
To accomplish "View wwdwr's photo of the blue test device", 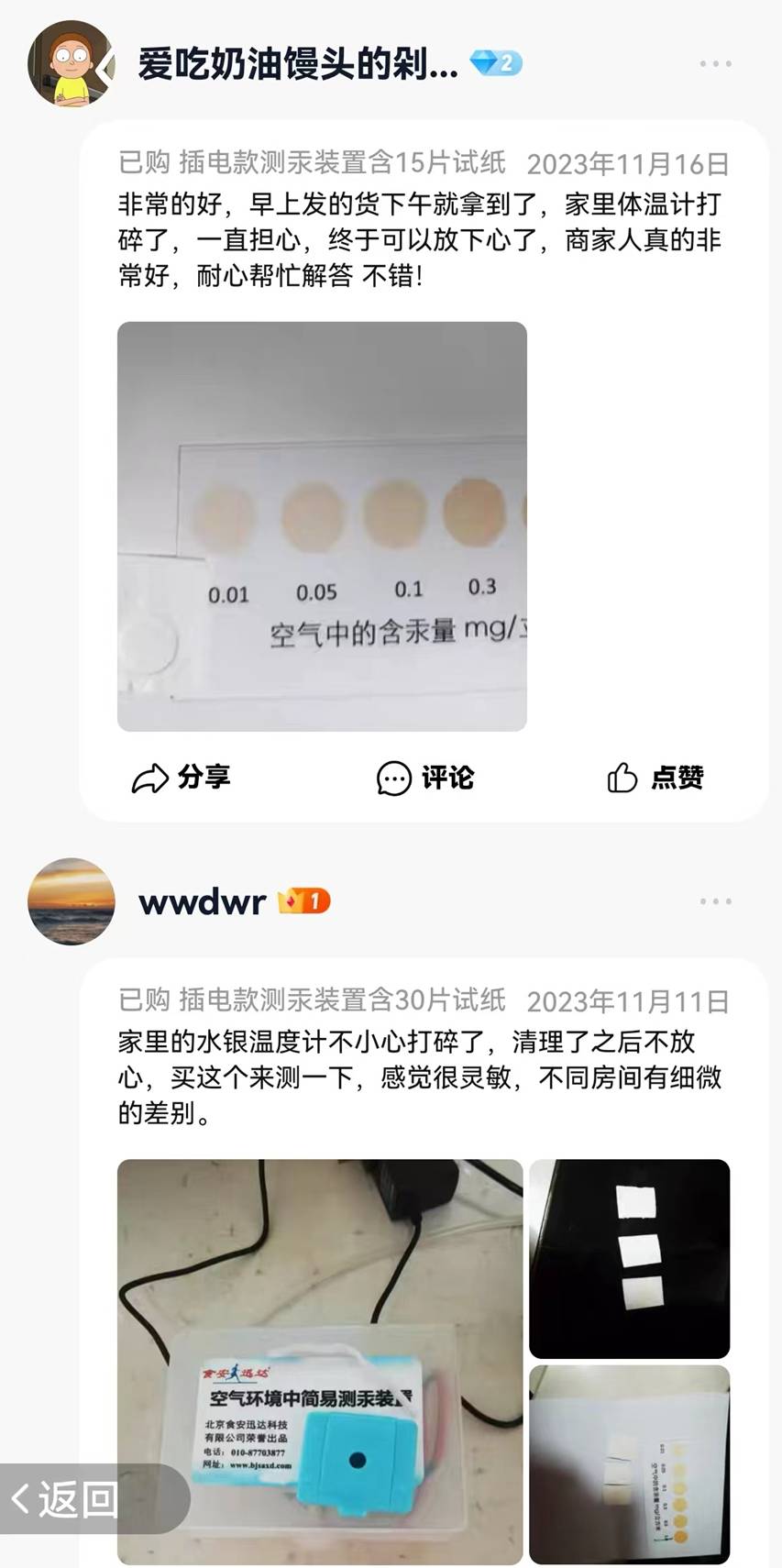I will (320, 1361).
